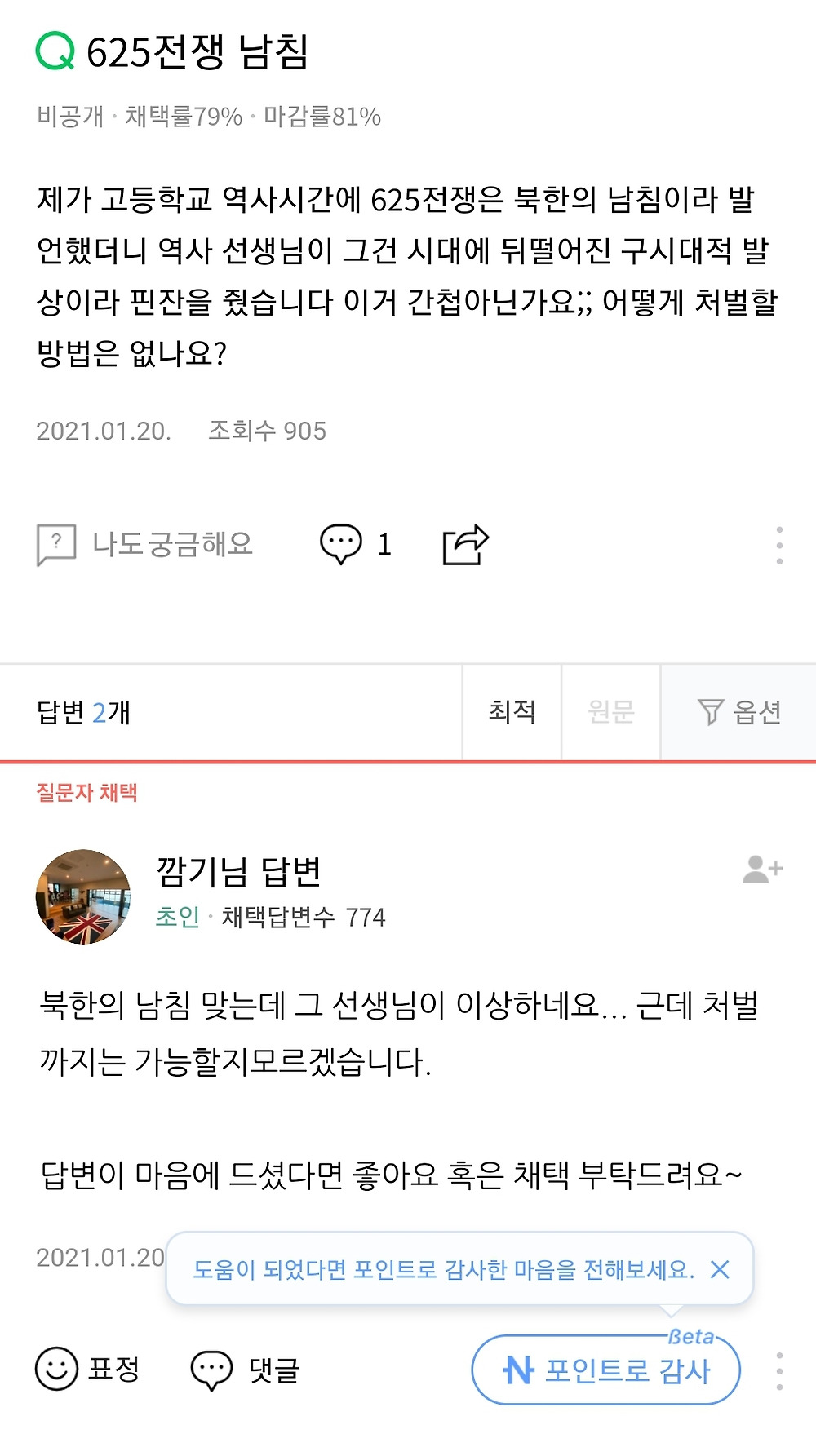Follow the answerer with the add-user icon
816x1456 pixels.
click(762, 870)
